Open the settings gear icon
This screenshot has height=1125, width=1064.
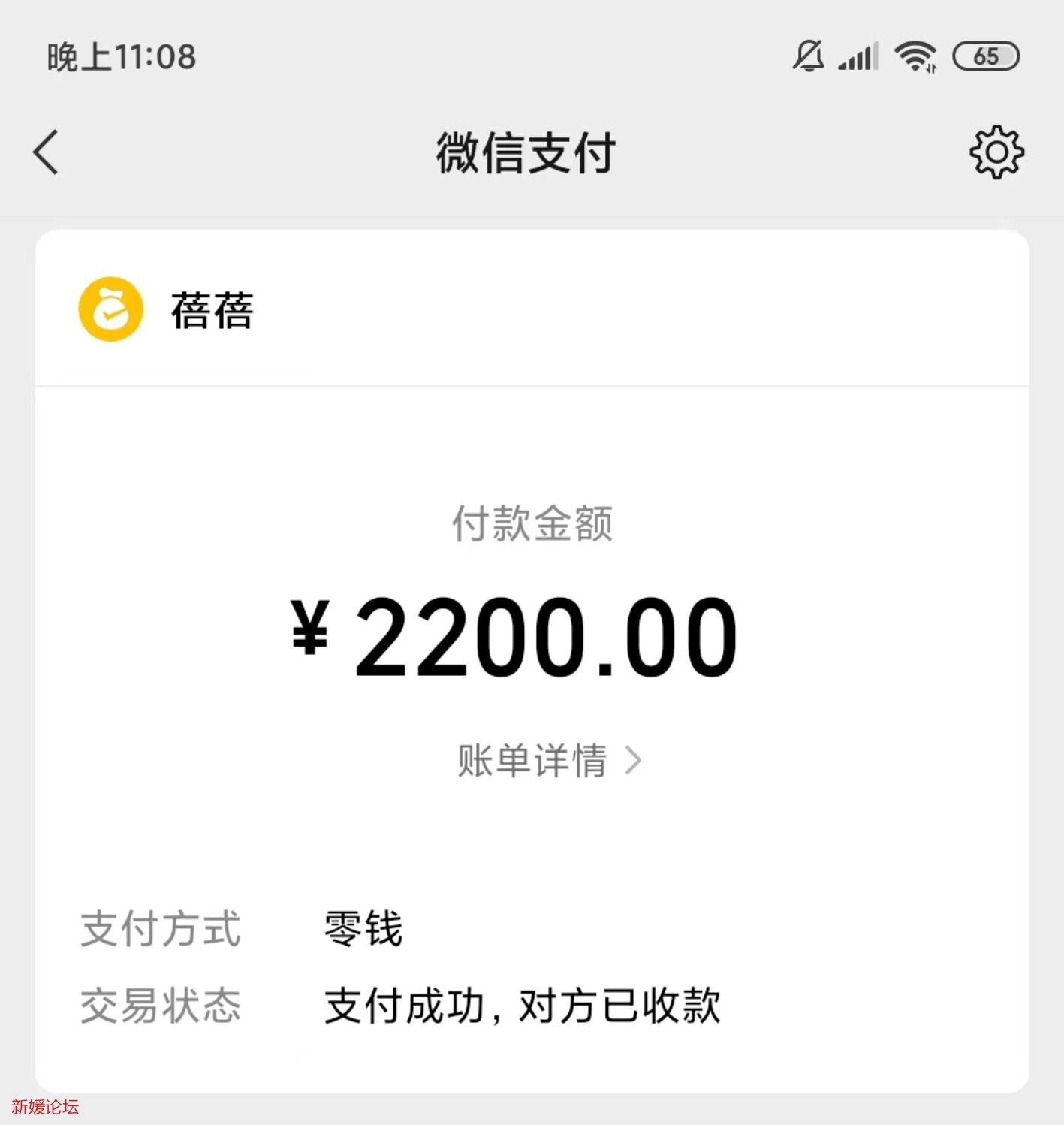996,151
